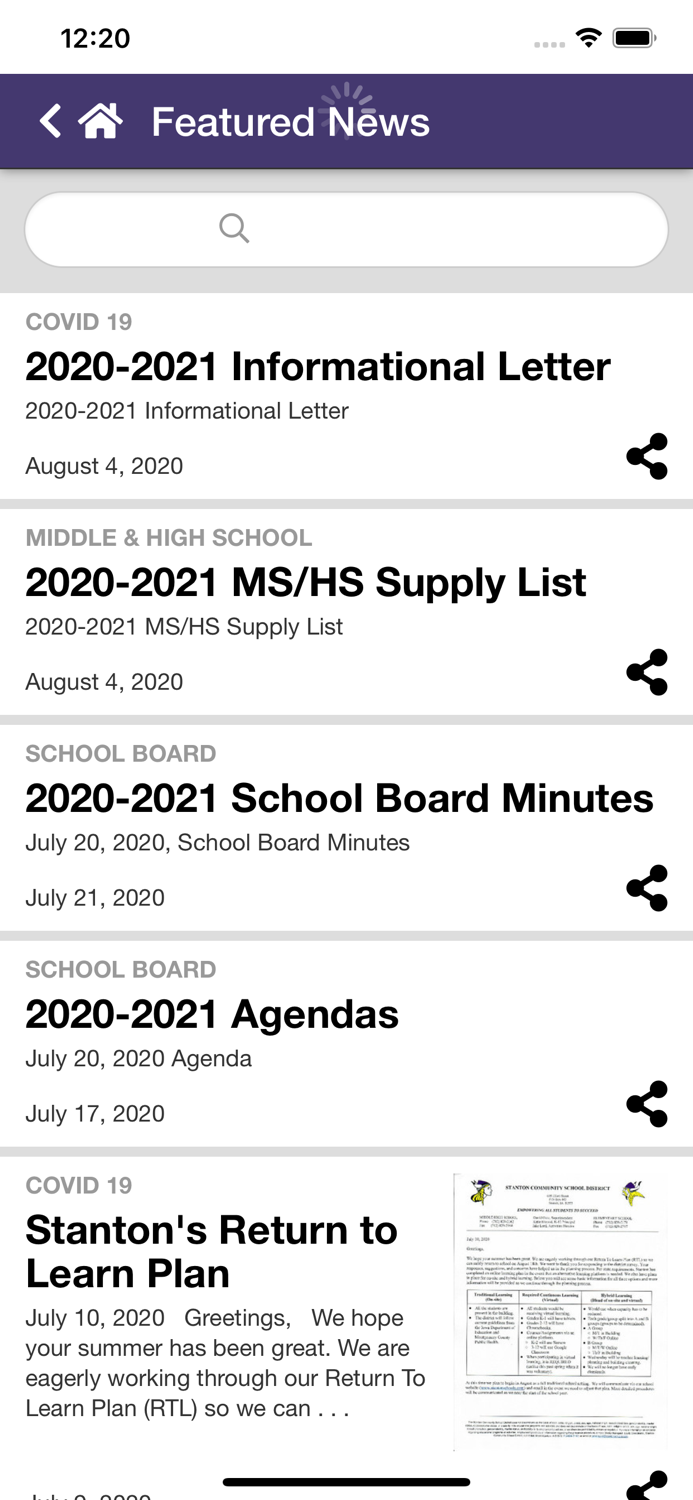Share the MS/HS Supply List article
693x1500 pixels.
click(x=647, y=672)
